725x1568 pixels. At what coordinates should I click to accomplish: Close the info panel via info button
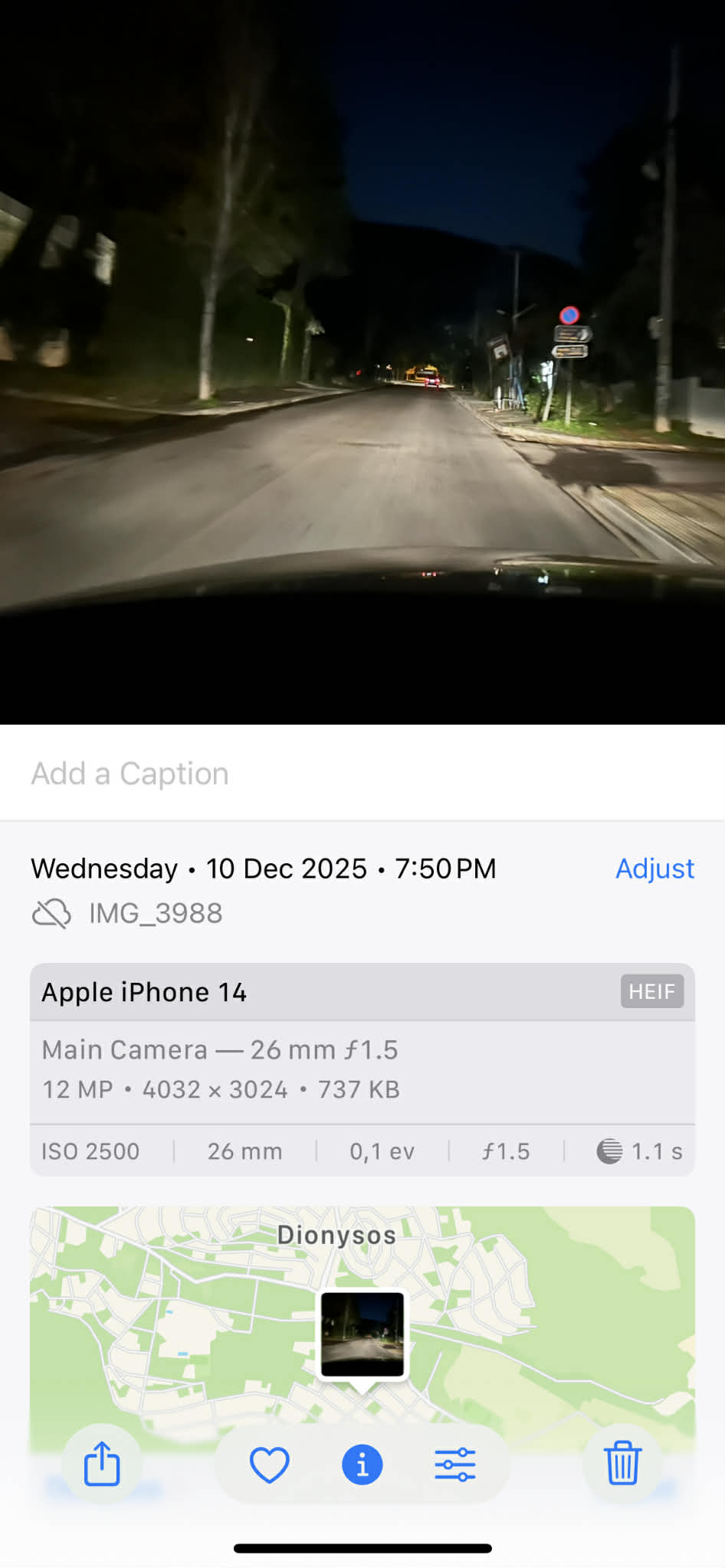(362, 1465)
